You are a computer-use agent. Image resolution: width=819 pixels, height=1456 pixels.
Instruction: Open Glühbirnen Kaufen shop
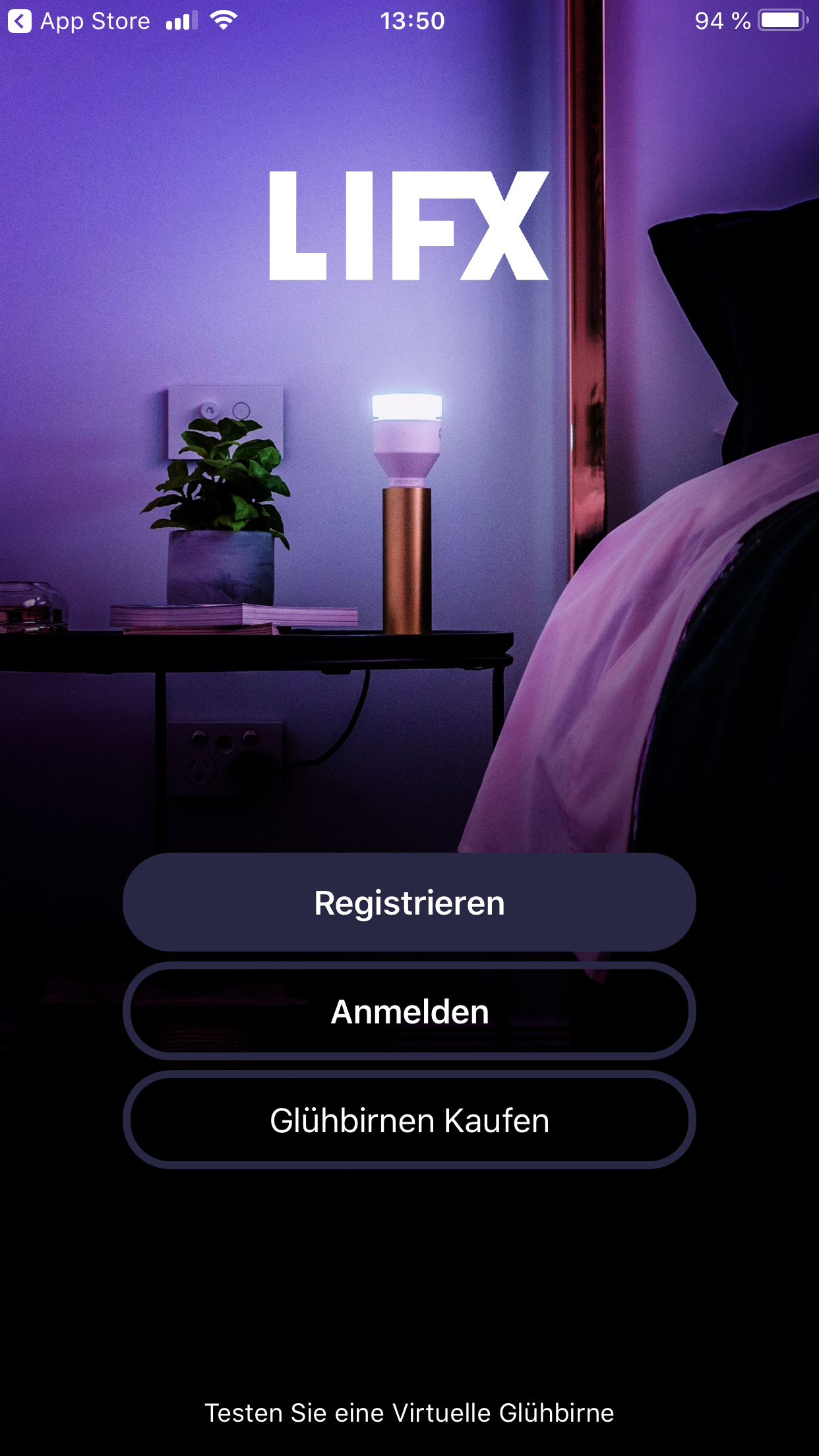pyautogui.click(x=409, y=1120)
